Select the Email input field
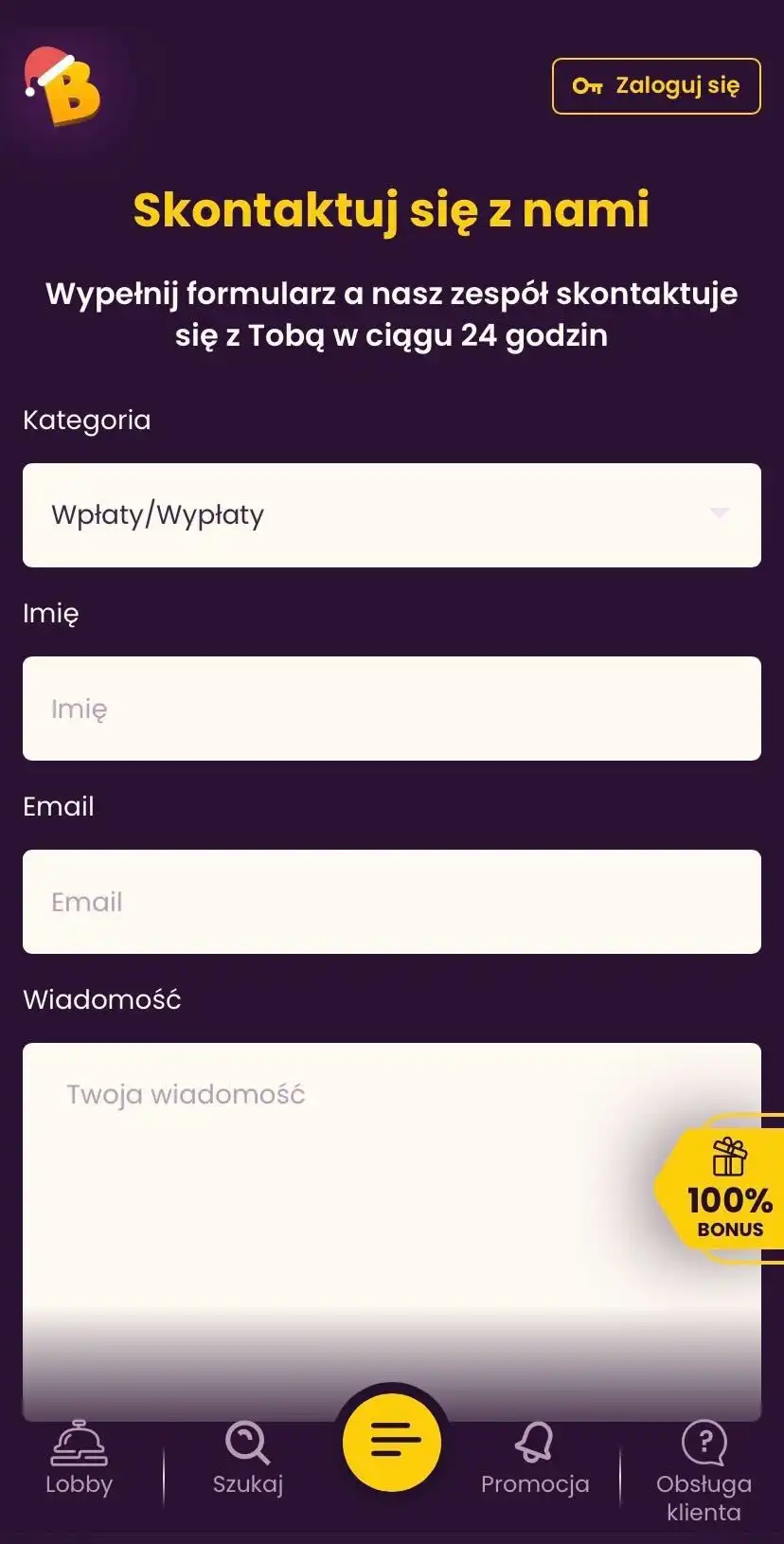 pos(392,902)
